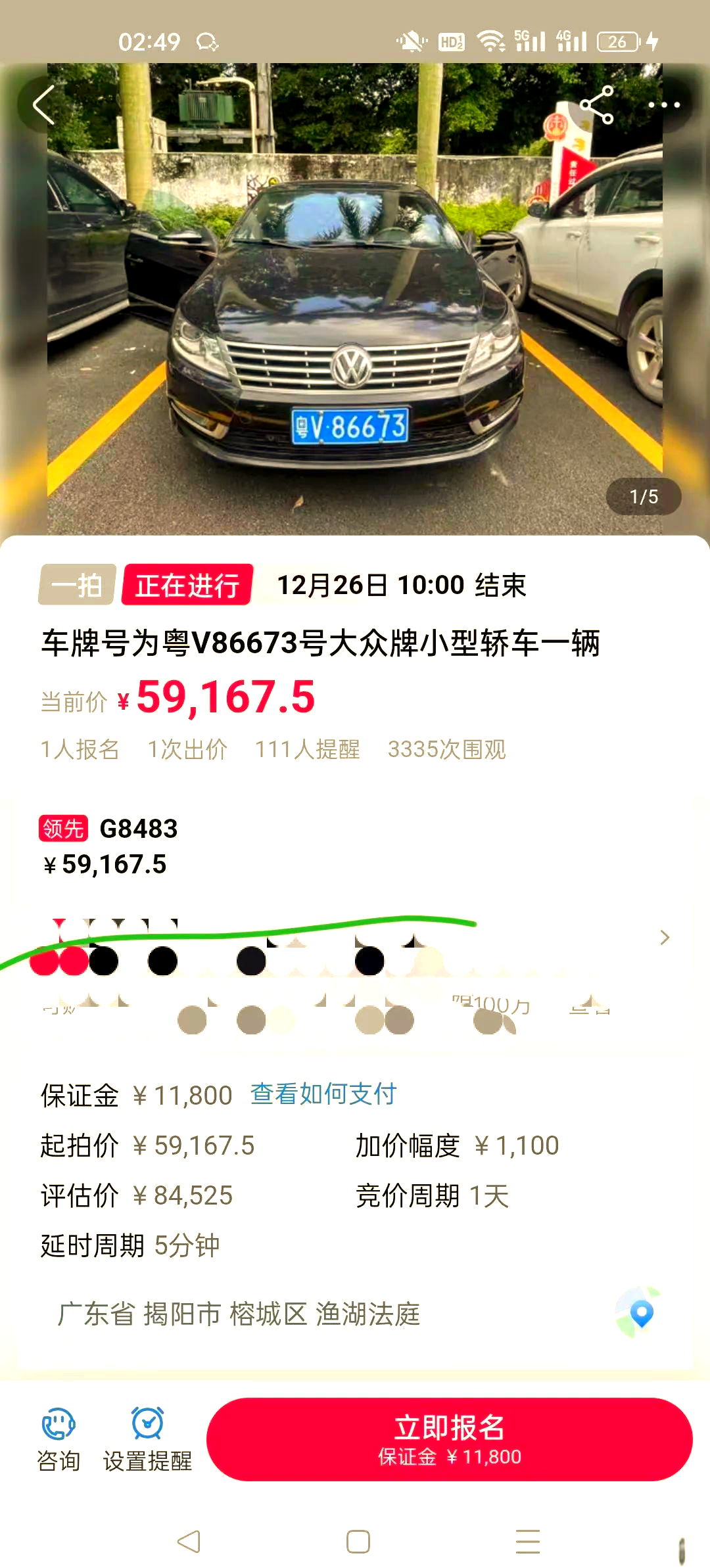
Task: Open the map location pin for 渔湖法庭
Action: point(641,1314)
